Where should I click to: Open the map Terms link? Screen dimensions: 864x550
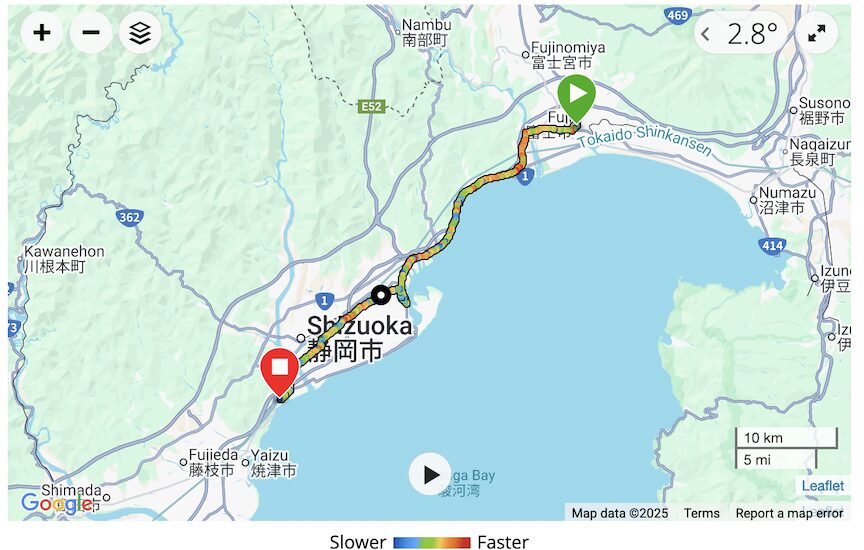(701, 513)
